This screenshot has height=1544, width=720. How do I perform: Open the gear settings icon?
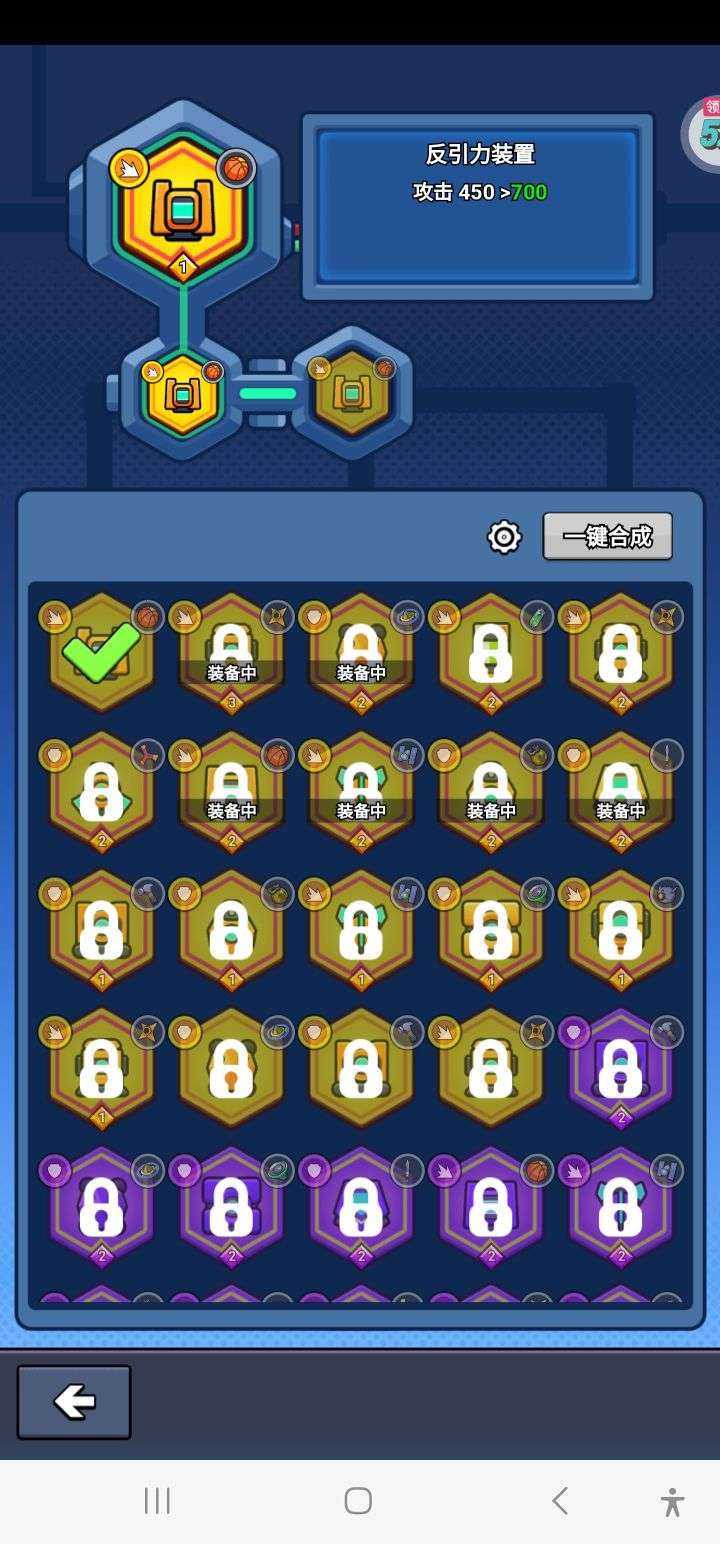[x=504, y=537]
